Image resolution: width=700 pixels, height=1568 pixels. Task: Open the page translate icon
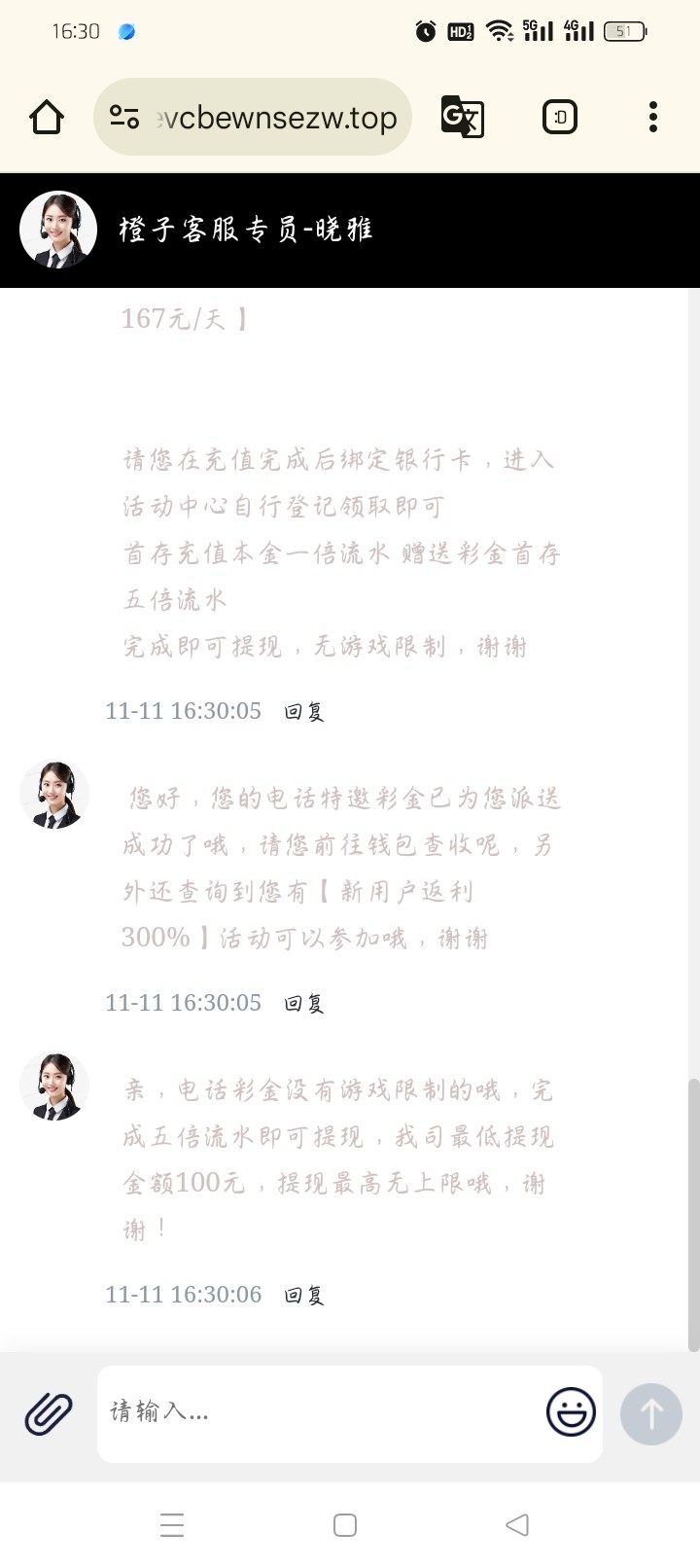463,118
